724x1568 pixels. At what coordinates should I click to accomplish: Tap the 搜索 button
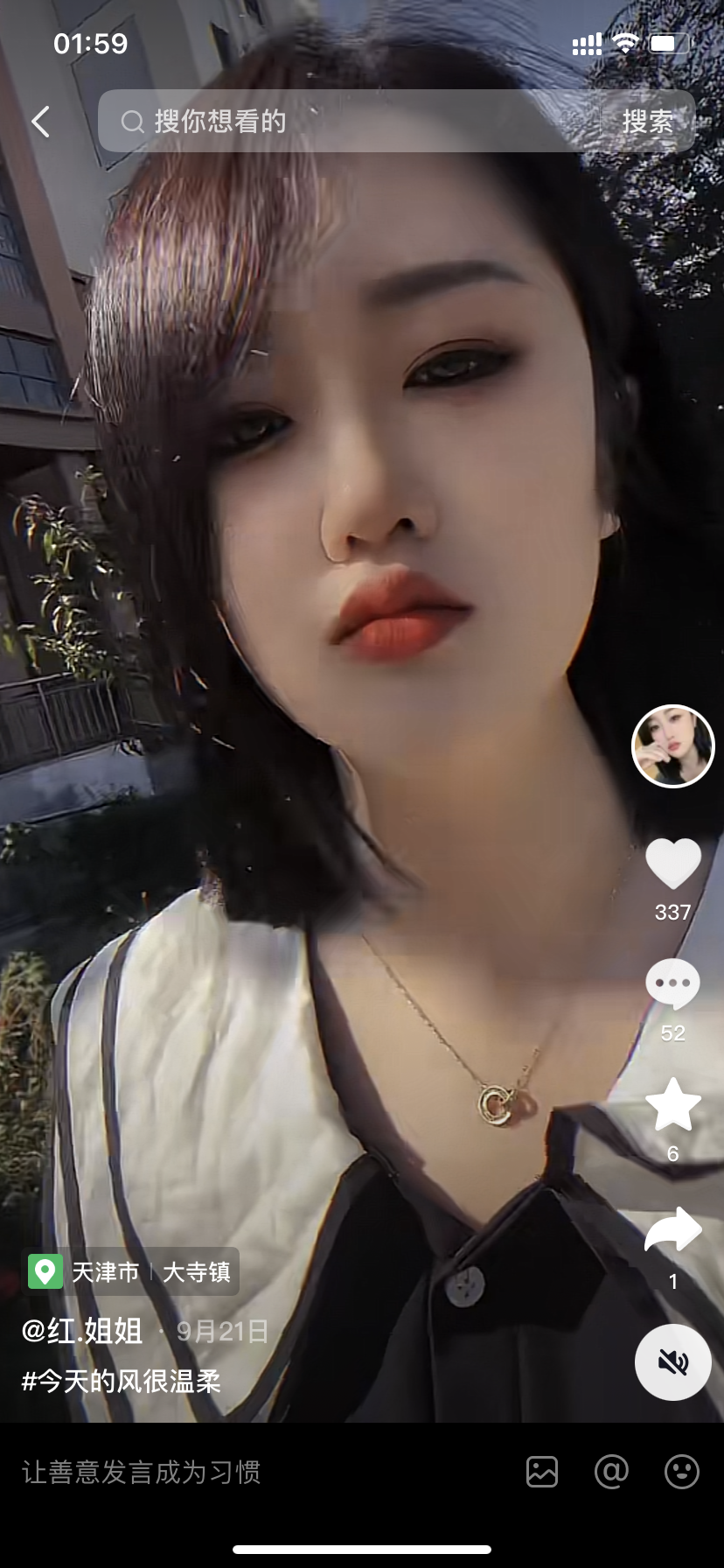(647, 122)
